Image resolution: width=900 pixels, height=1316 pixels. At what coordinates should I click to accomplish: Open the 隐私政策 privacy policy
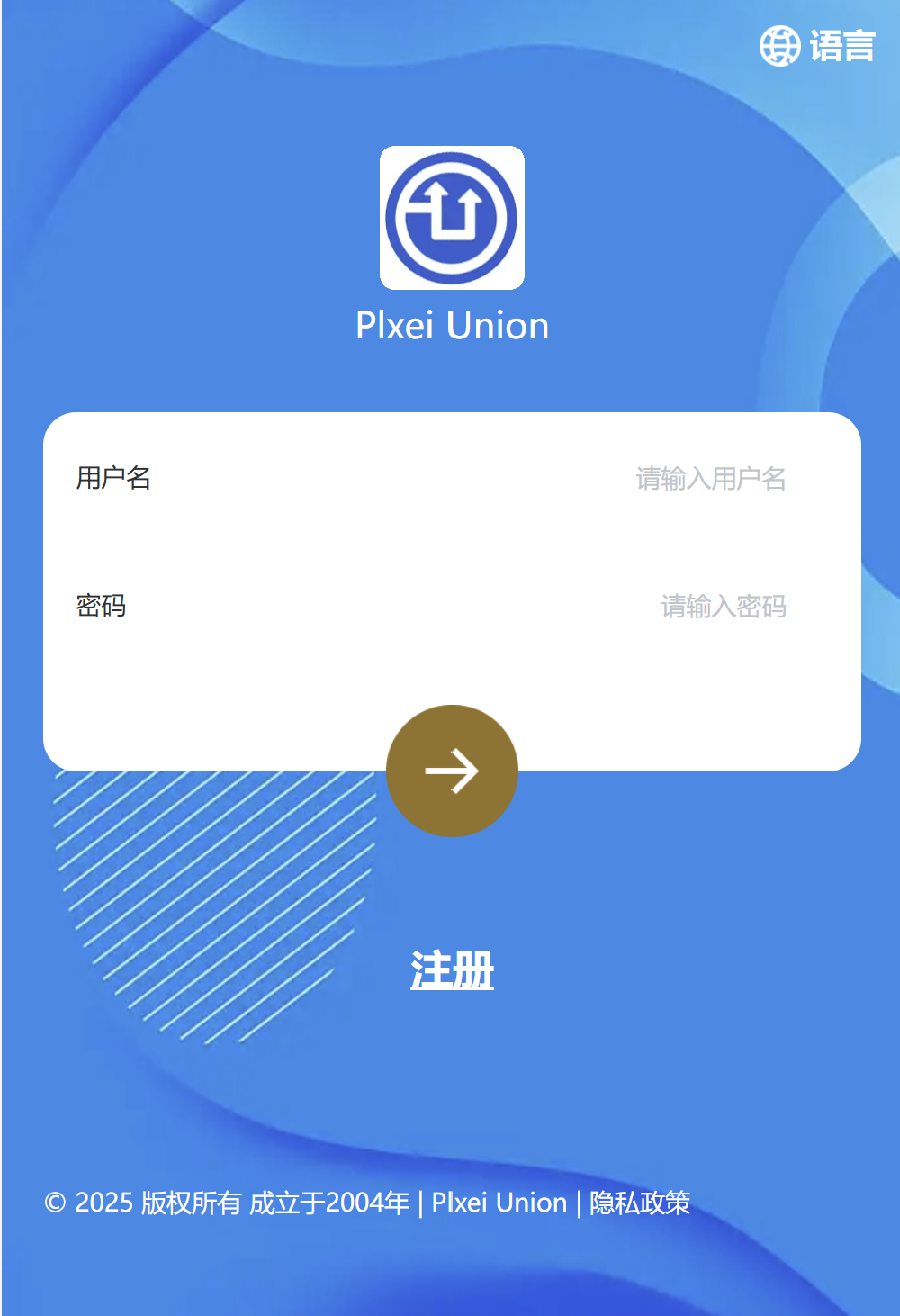pos(640,1203)
